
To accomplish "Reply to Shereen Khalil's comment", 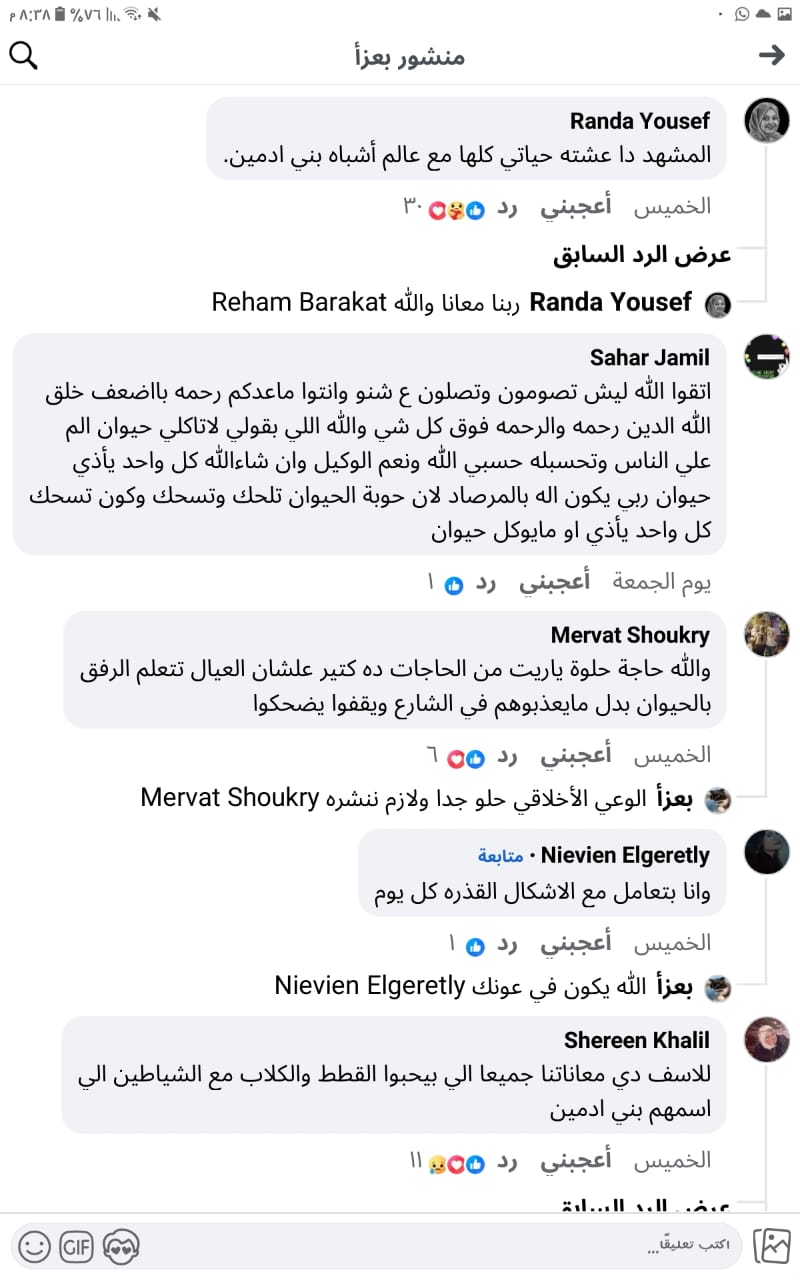I will tap(508, 1160).
